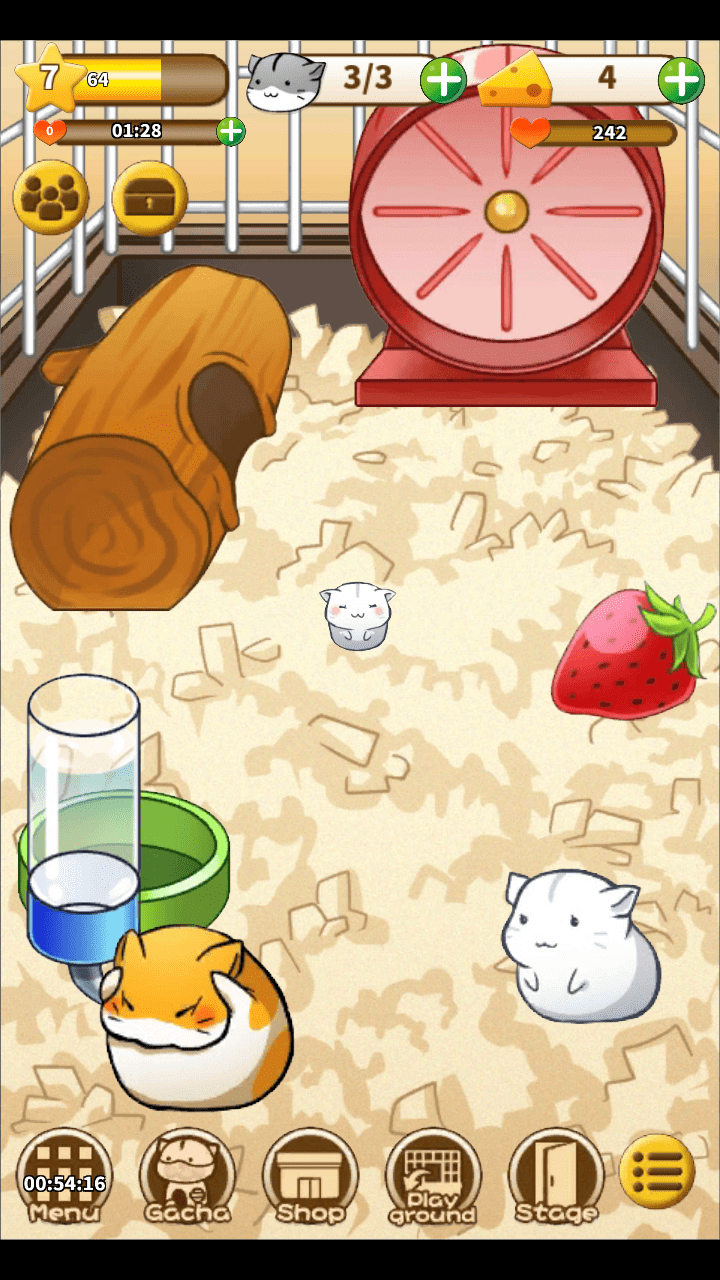
Task: Go to the Gacha screen
Action: coord(187,1177)
